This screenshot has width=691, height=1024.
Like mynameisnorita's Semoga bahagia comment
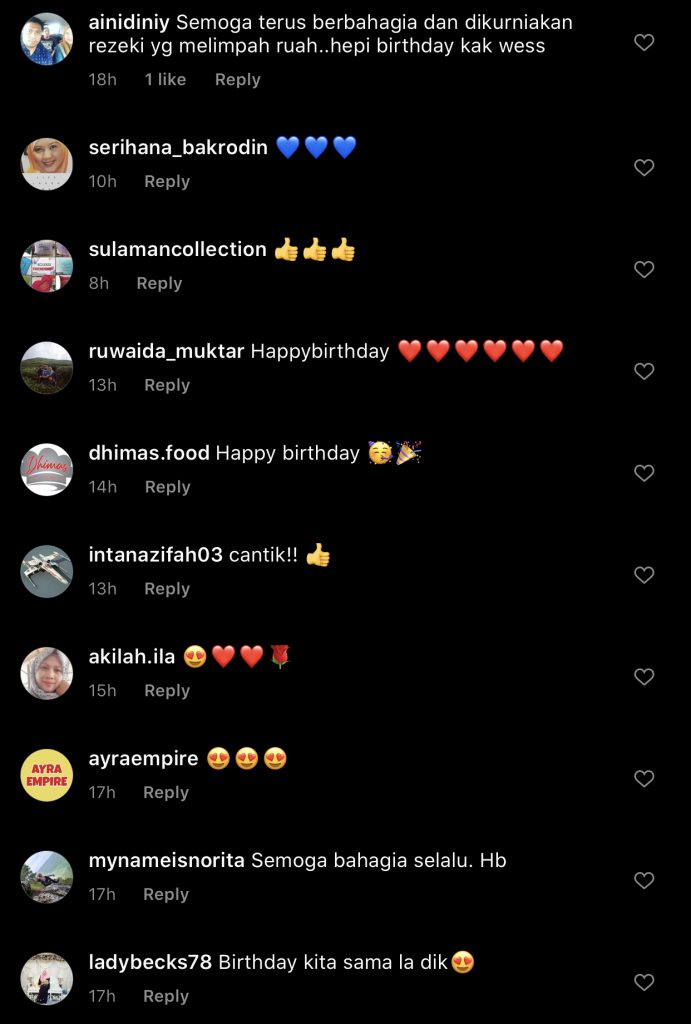(x=645, y=881)
